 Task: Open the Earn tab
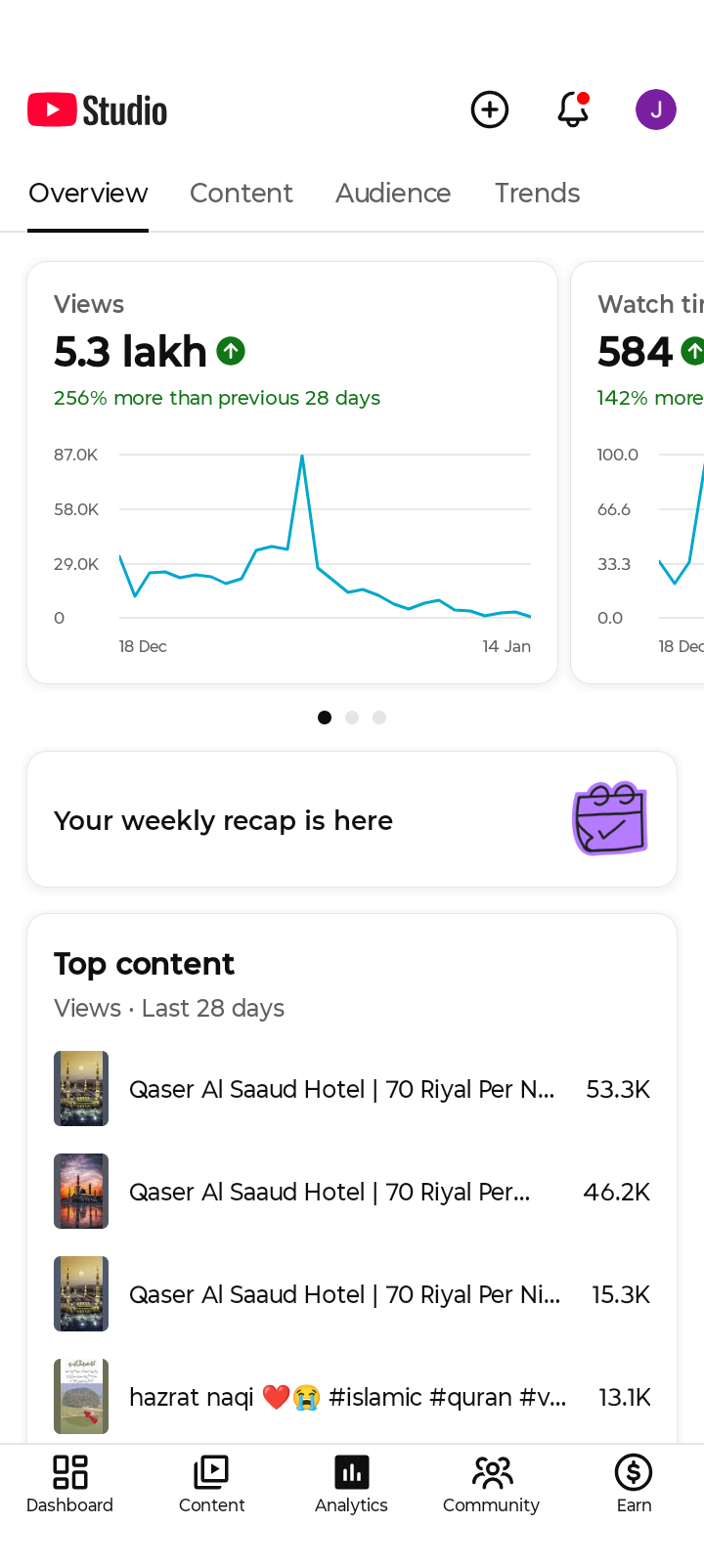634,1484
